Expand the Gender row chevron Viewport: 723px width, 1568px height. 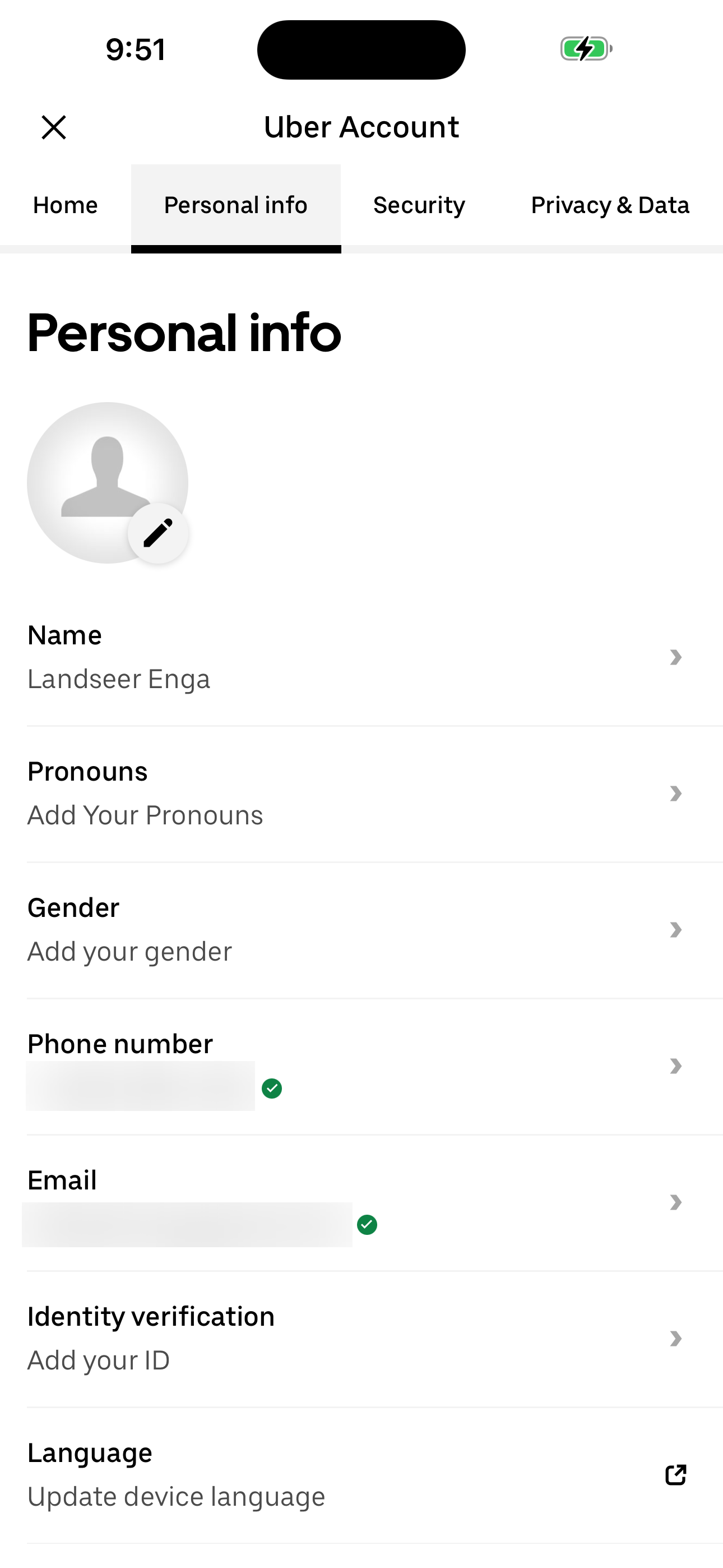click(676, 929)
